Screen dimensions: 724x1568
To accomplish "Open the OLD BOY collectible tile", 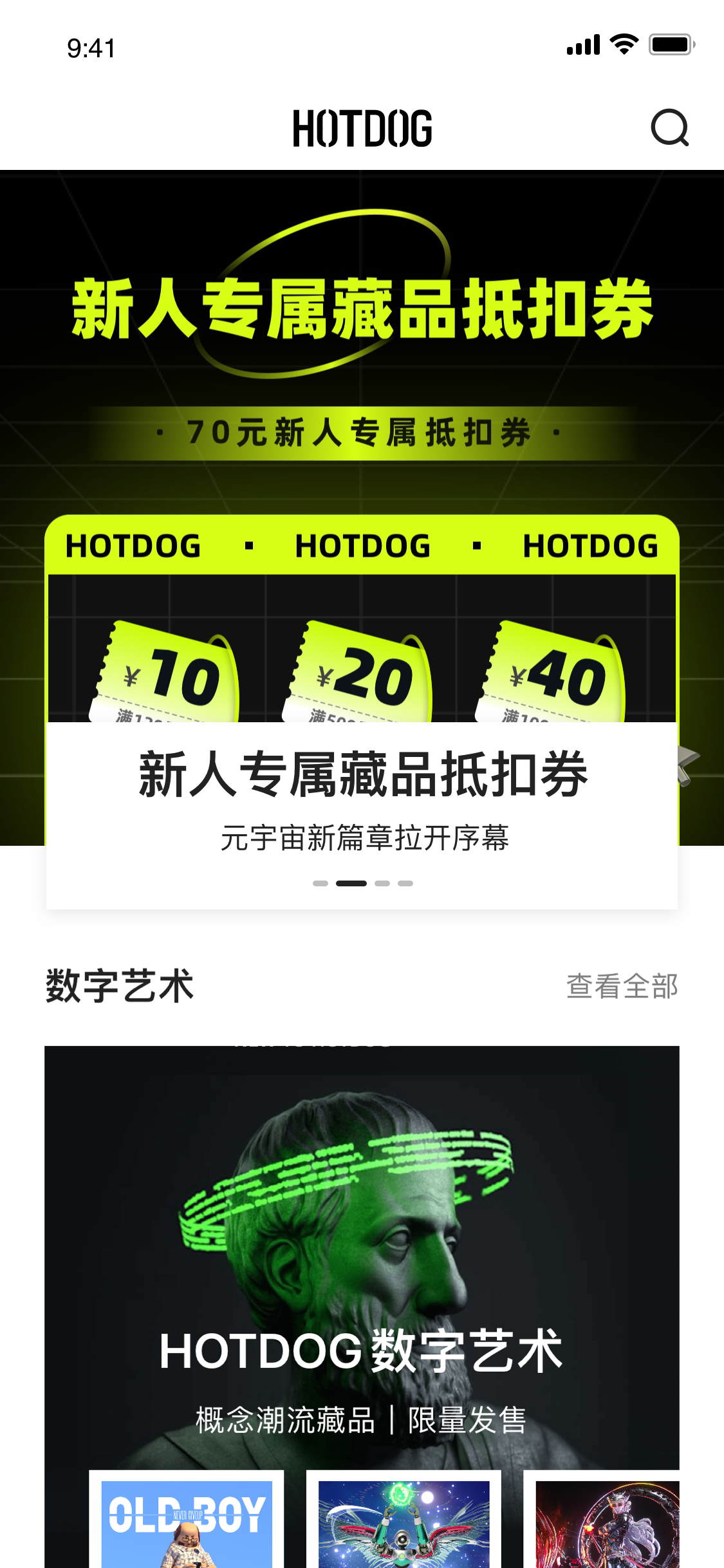I will click(x=187, y=1522).
